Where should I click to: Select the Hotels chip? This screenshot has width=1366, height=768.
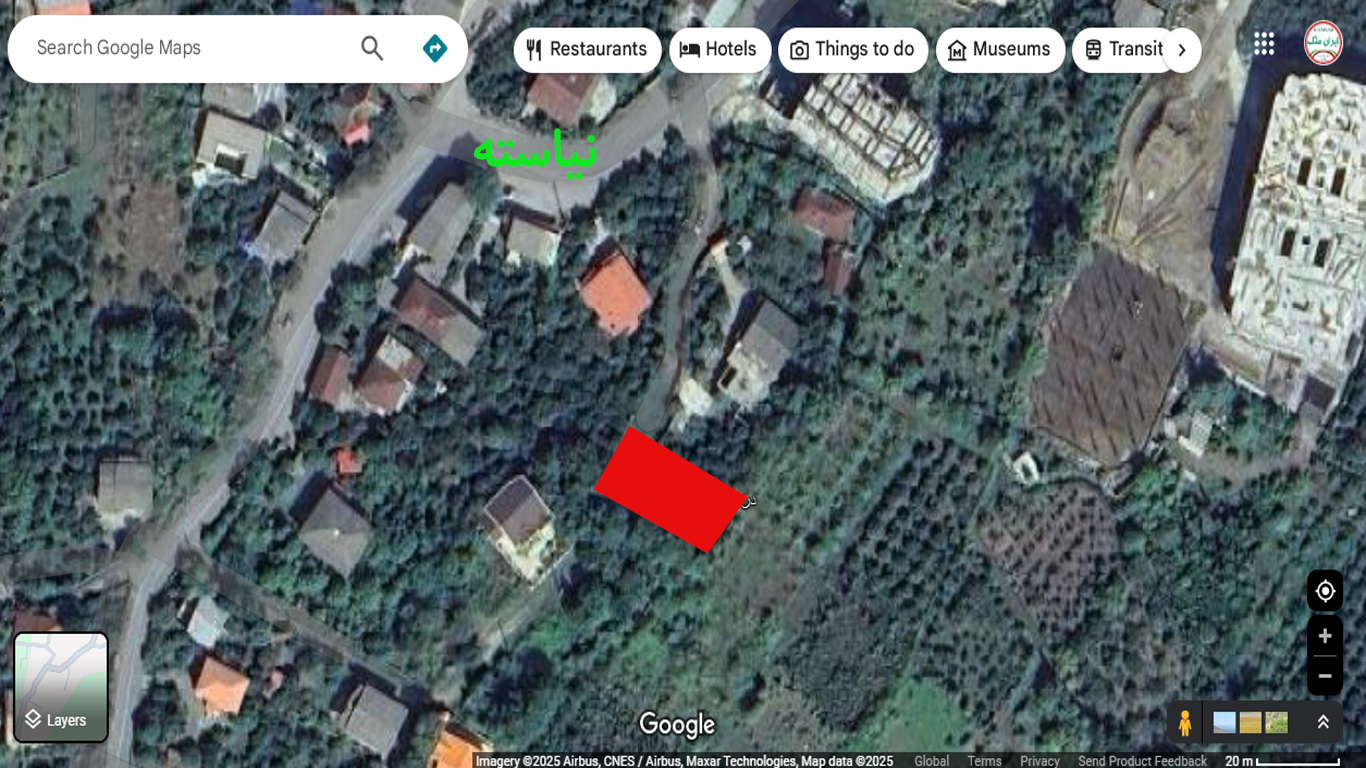pyautogui.click(x=719, y=50)
